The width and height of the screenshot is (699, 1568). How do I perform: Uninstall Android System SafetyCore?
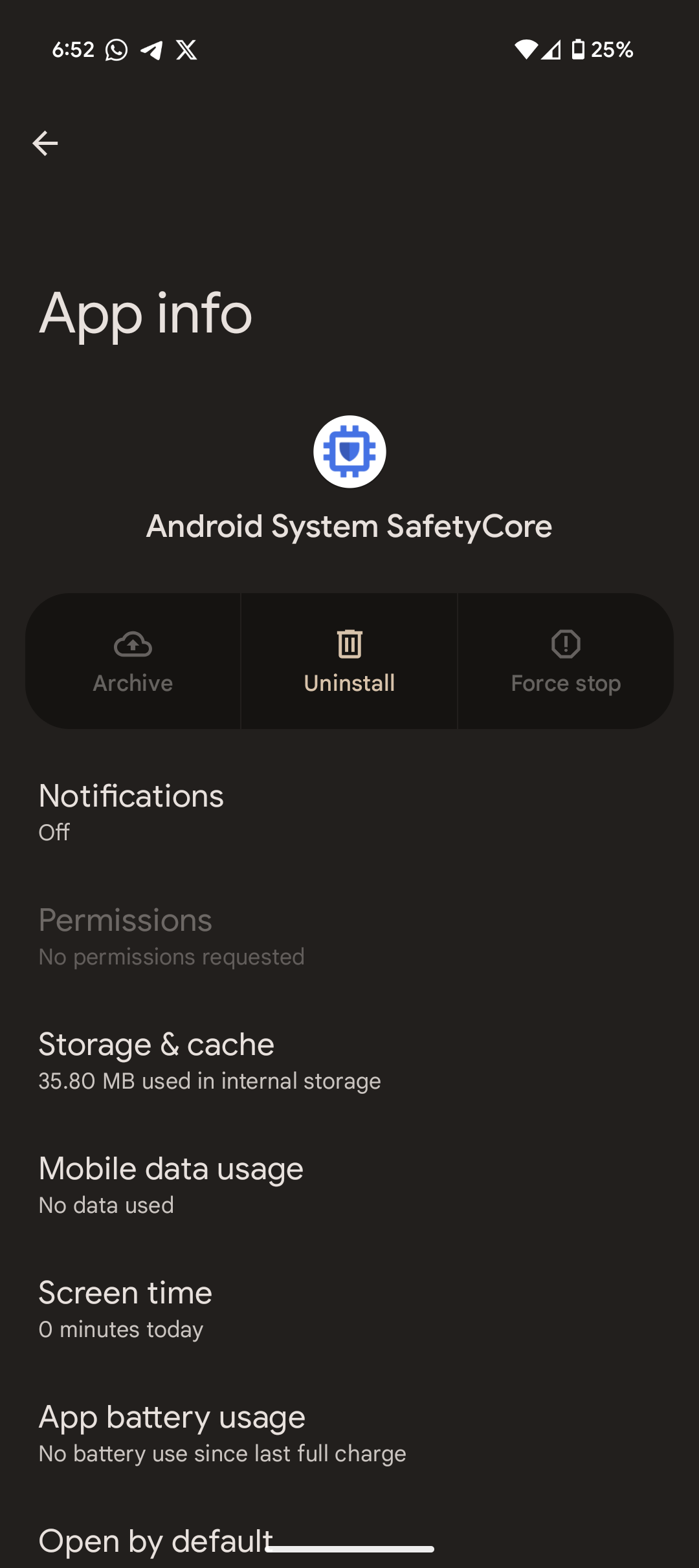coord(349,661)
